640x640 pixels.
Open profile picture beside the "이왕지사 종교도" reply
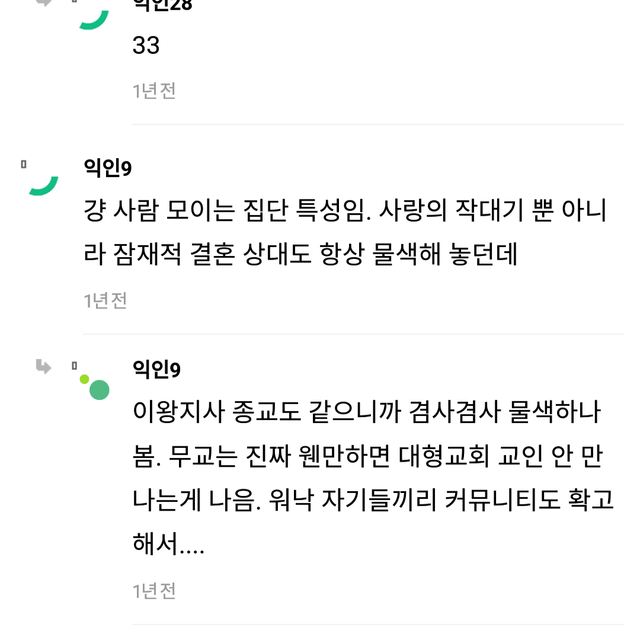[91, 385]
